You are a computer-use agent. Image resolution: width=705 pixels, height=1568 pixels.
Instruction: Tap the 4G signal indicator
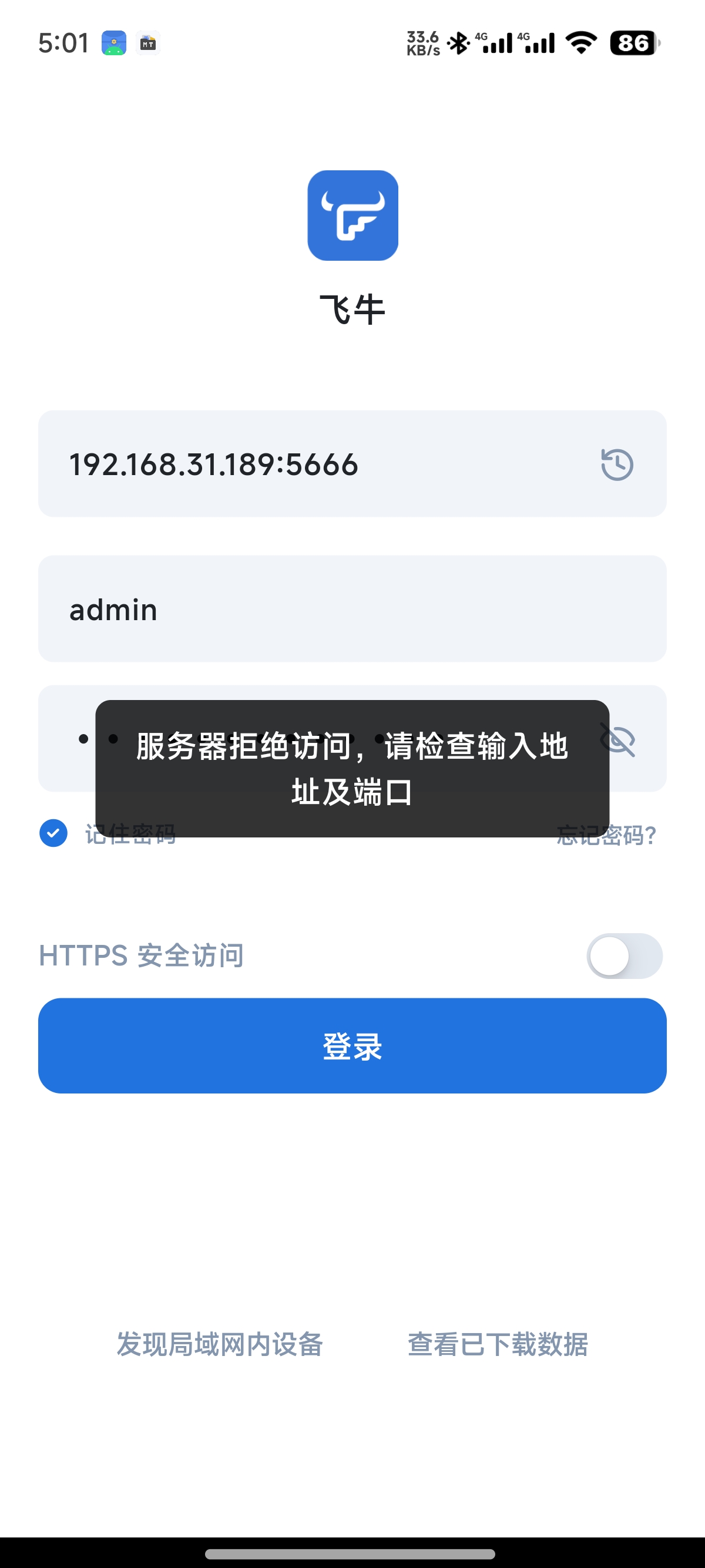click(x=499, y=43)
